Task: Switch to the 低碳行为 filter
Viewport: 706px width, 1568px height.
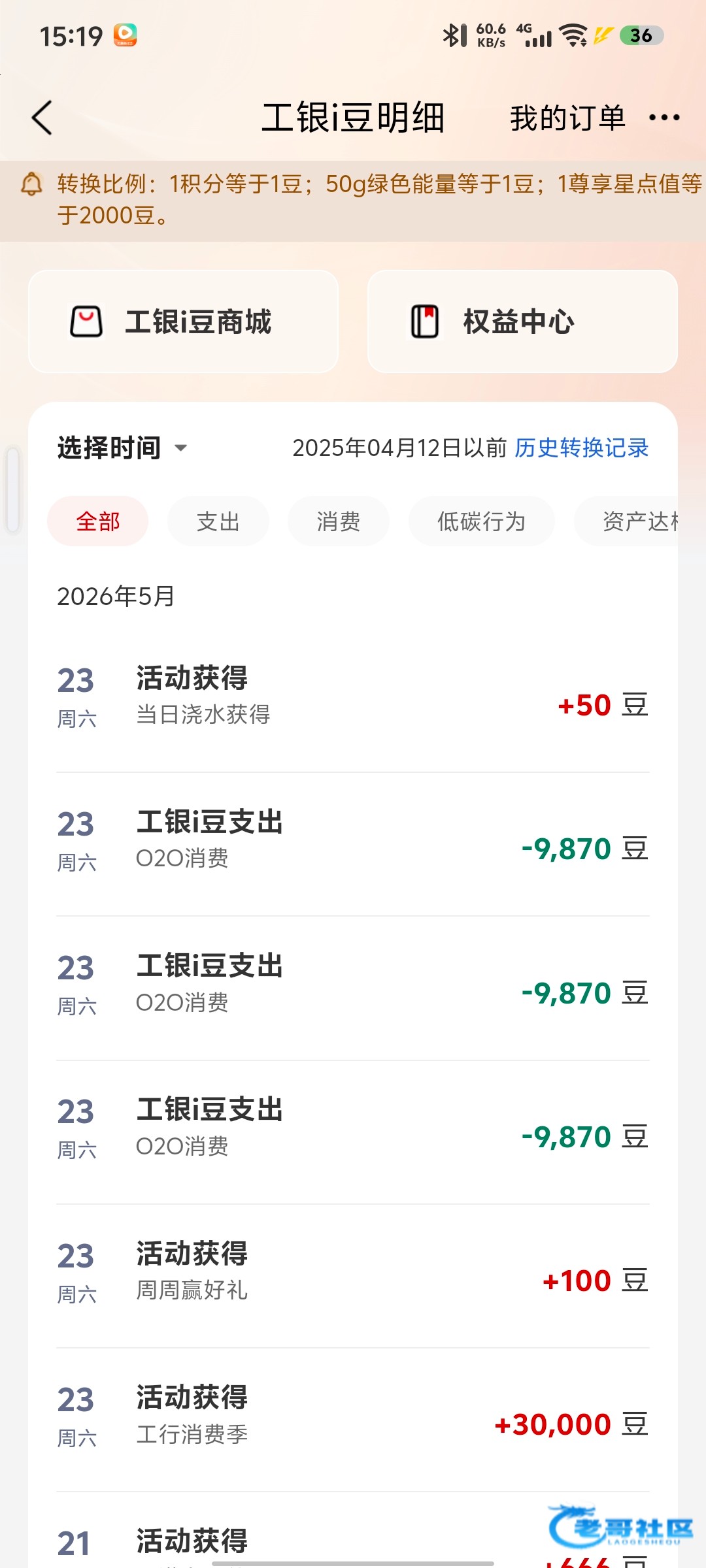Action: point(482,521)
